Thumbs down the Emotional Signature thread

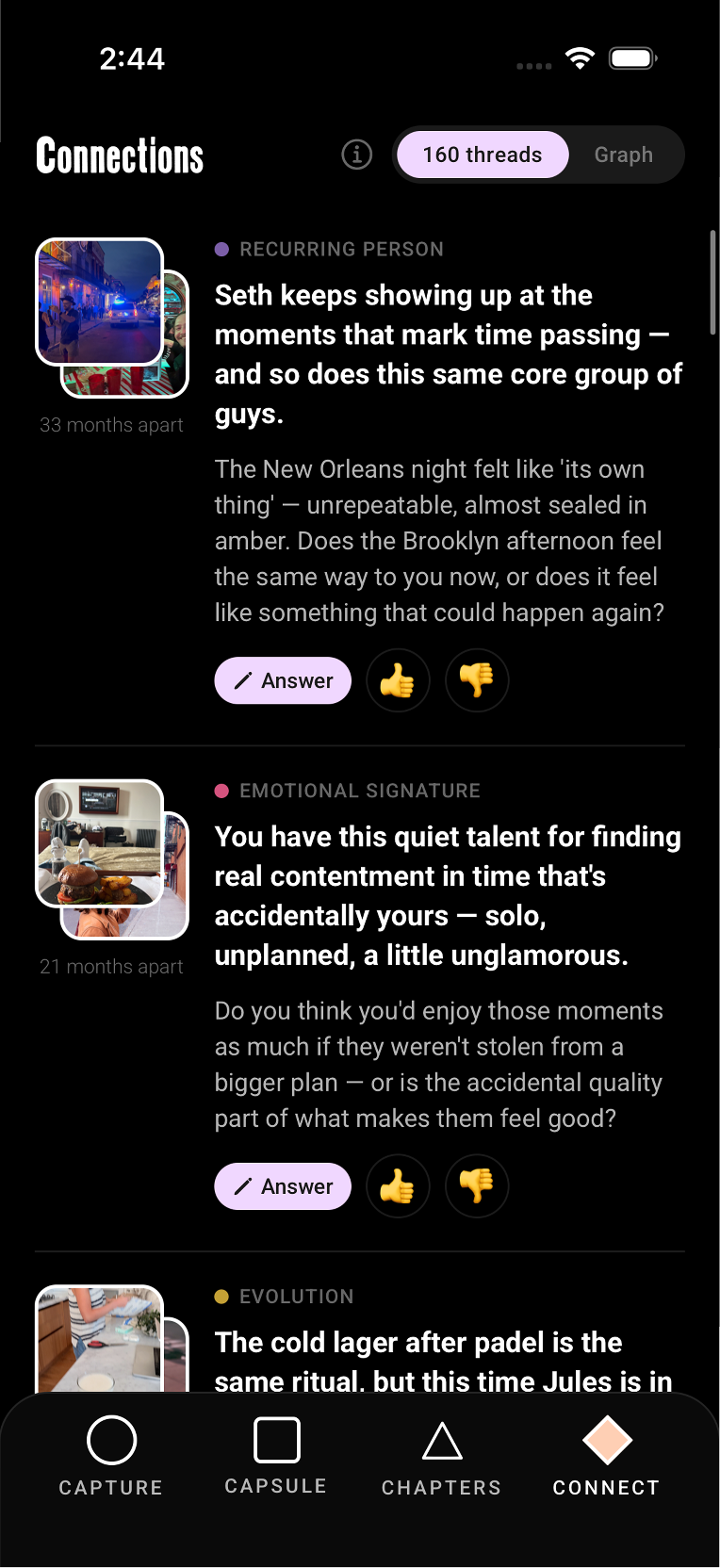[477, 1186]
